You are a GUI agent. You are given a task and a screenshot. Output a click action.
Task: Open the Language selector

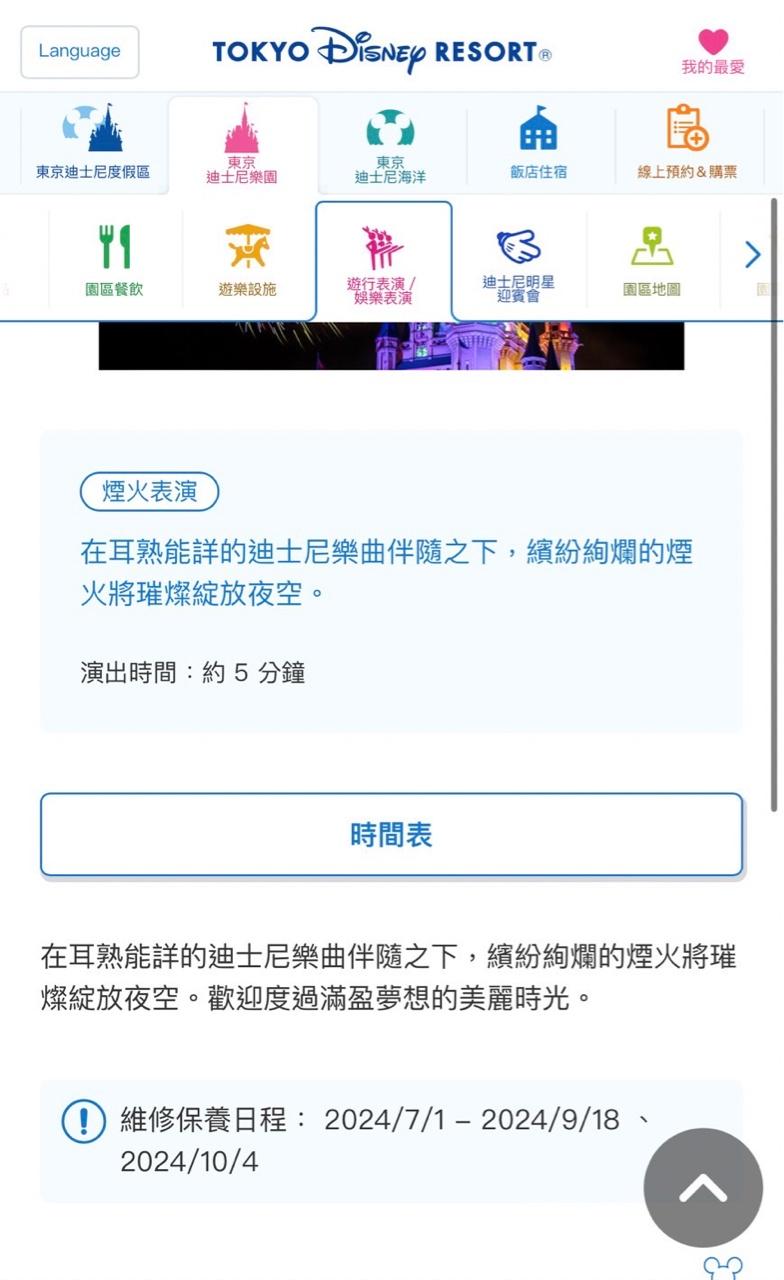click(80, 52)
